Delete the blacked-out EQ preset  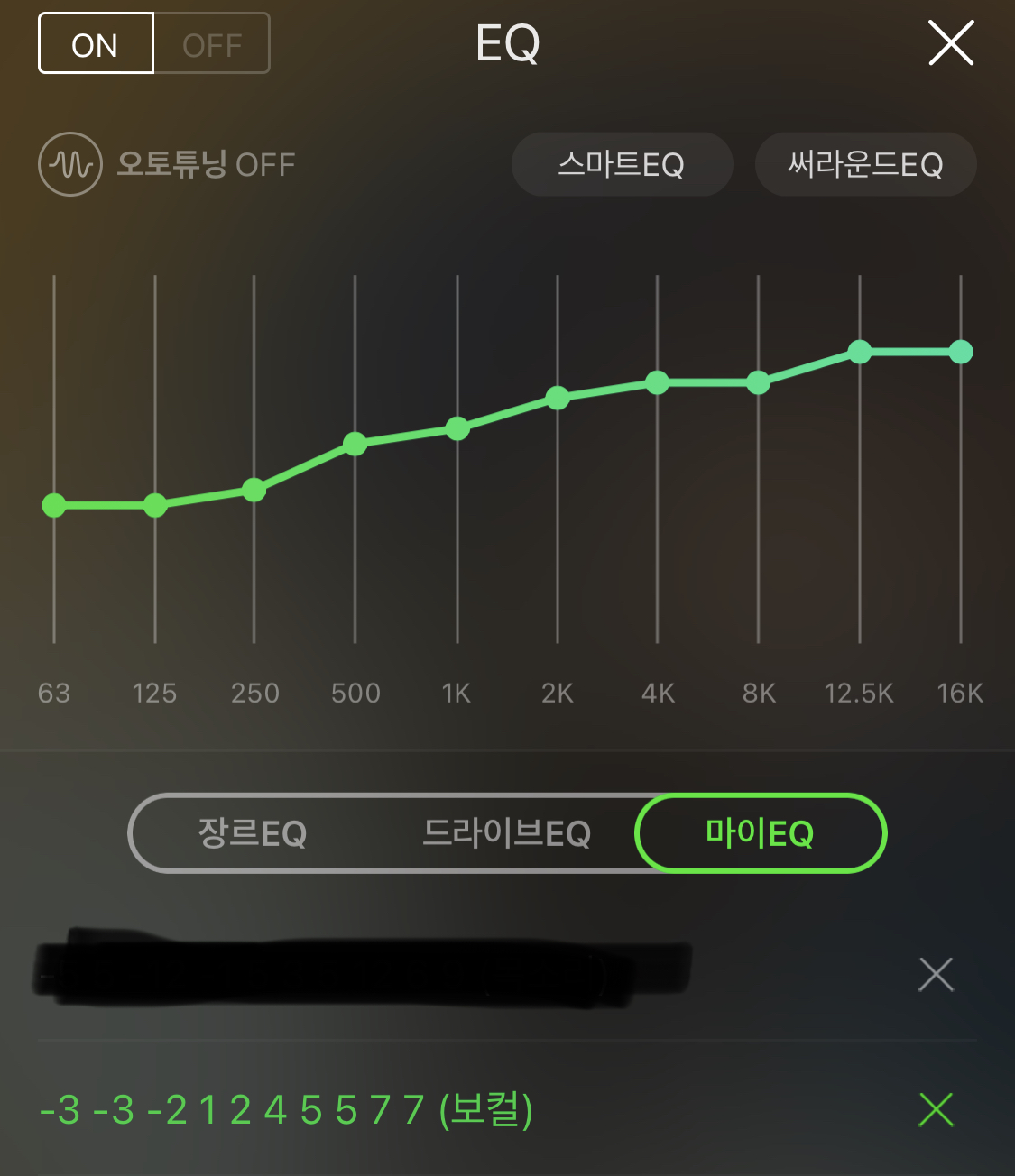coord(936,975)
